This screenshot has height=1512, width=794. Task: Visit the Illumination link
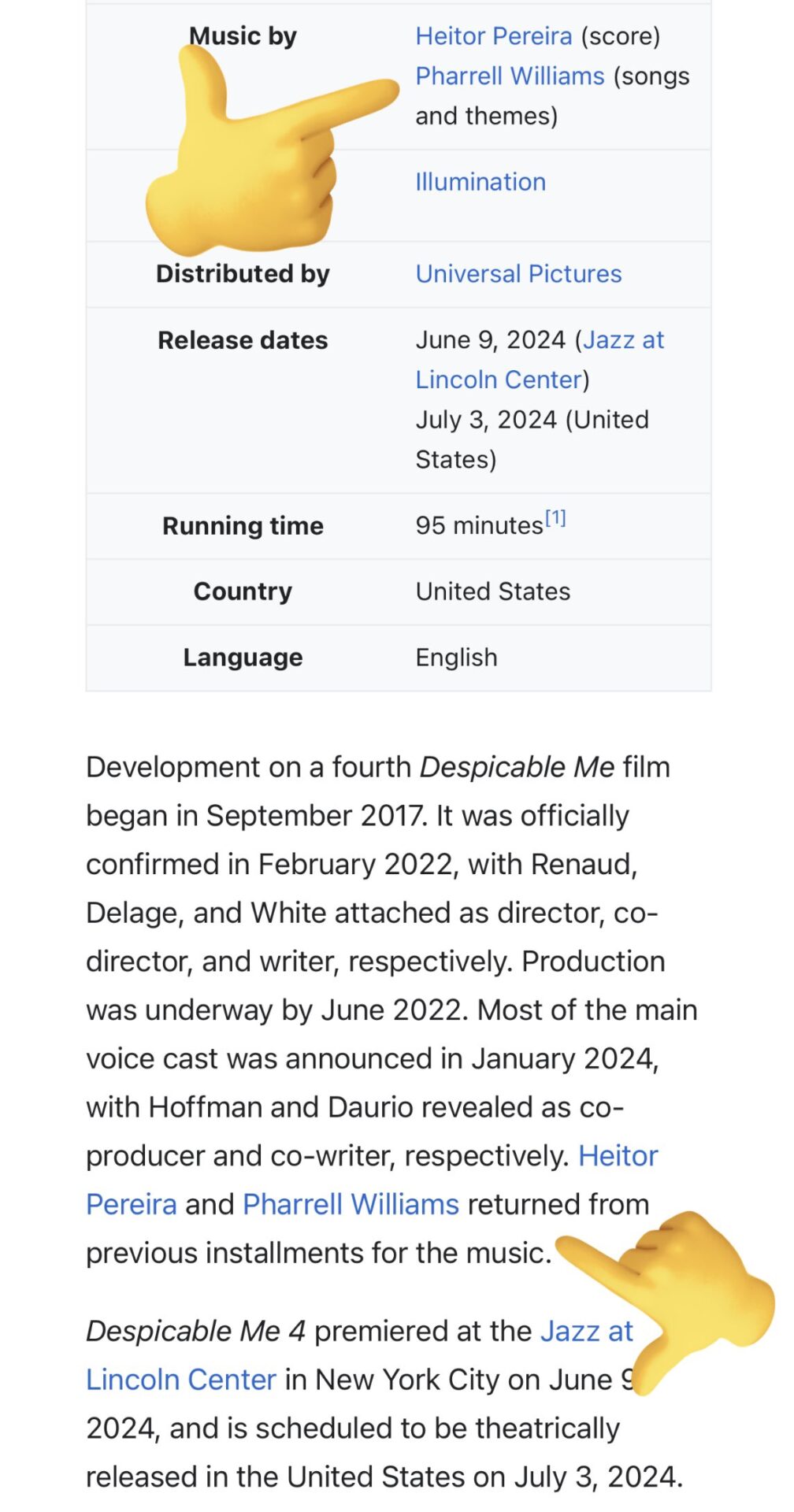pos(480,182)
